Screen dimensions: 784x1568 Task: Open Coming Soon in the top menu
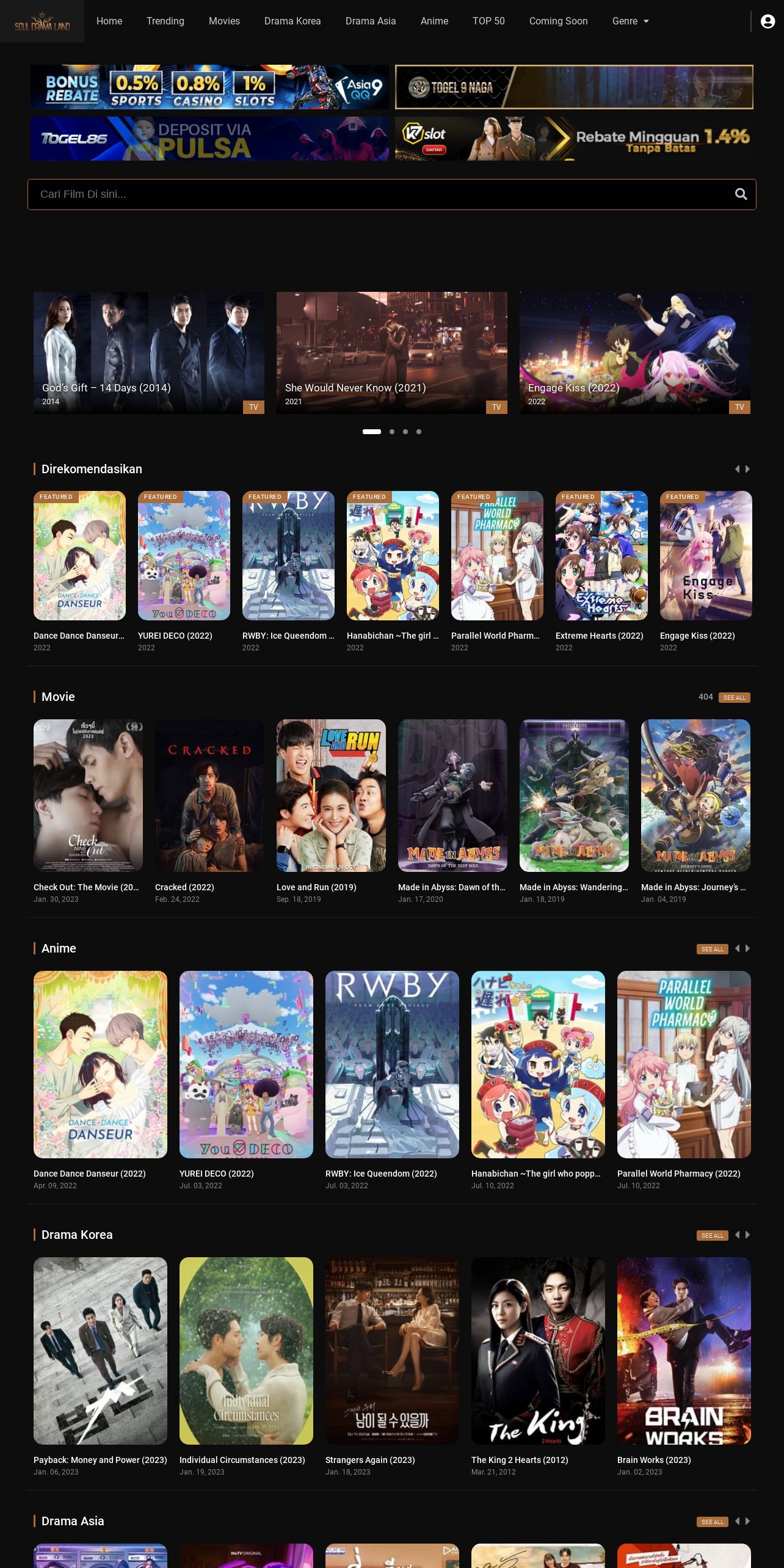(x=558, y=21)
